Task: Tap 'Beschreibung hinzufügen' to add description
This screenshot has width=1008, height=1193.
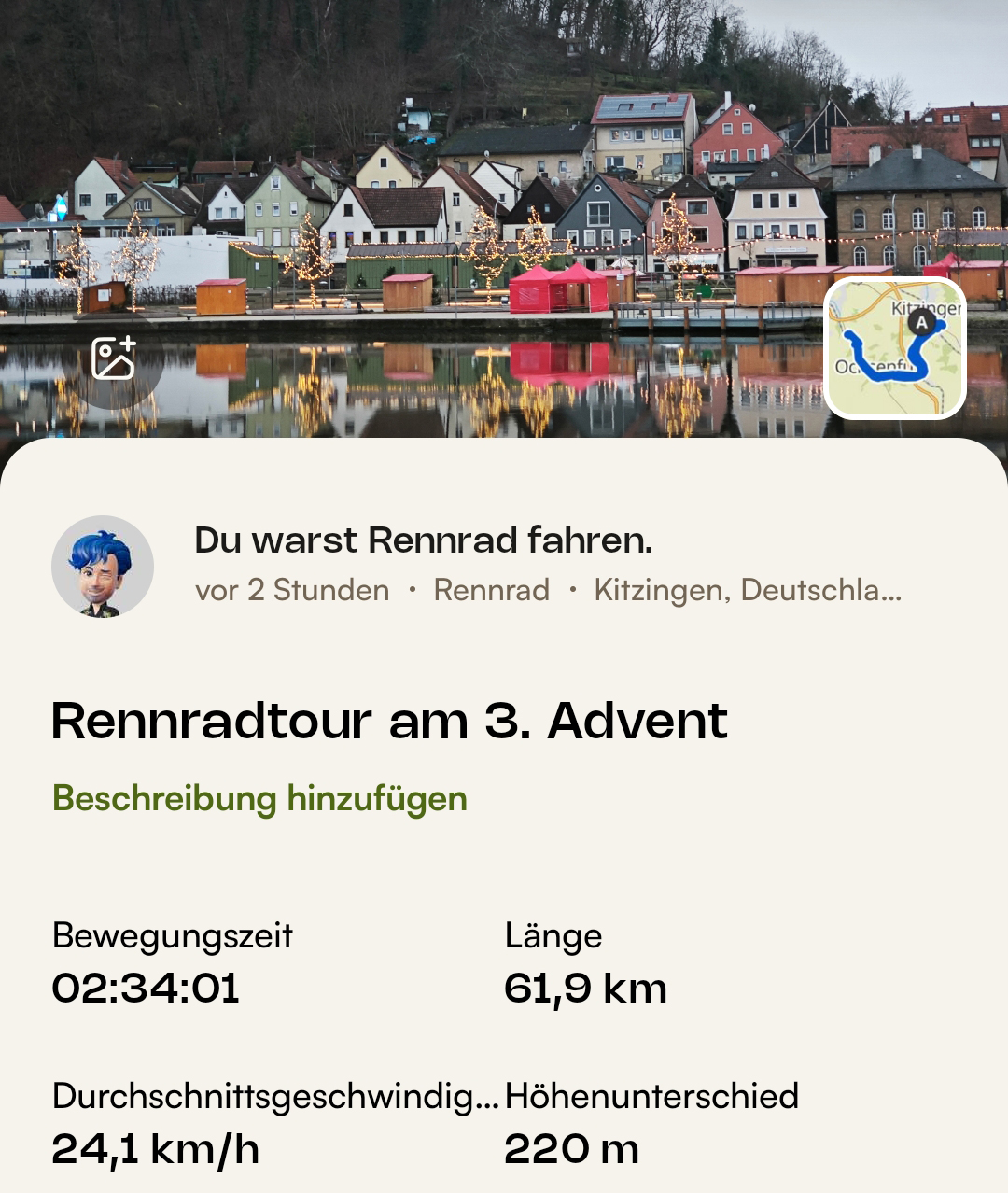Action: tap(259, 799)
